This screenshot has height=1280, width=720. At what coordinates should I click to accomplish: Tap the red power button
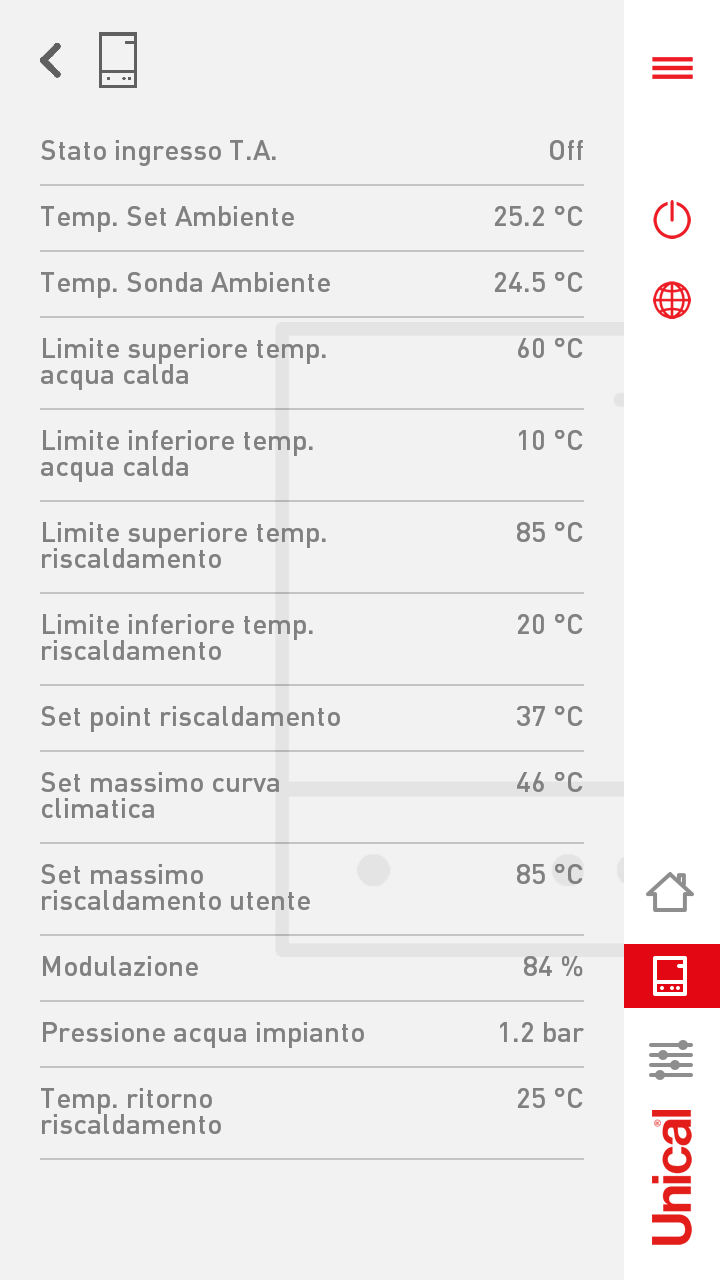tap(672, 219)
